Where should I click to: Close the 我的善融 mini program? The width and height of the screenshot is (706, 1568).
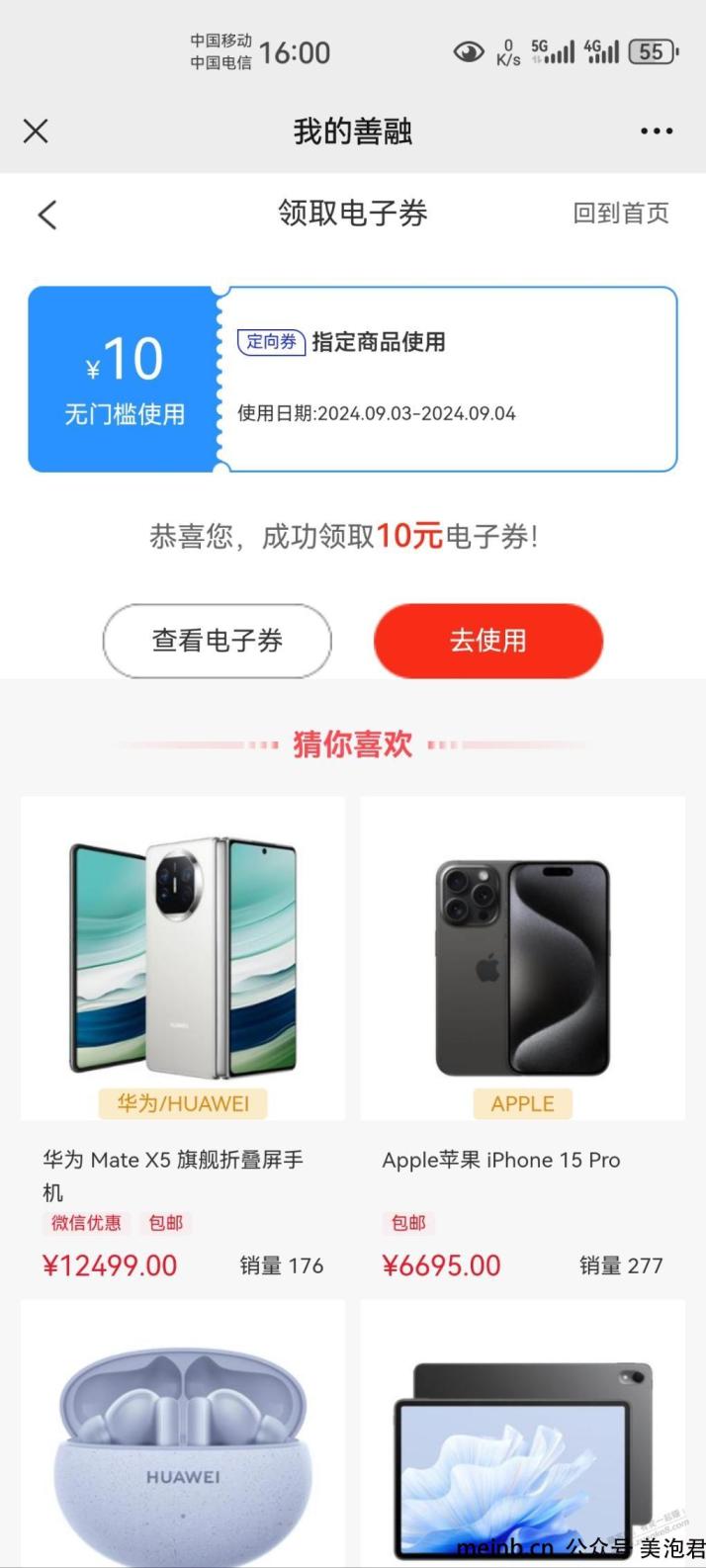36,131
